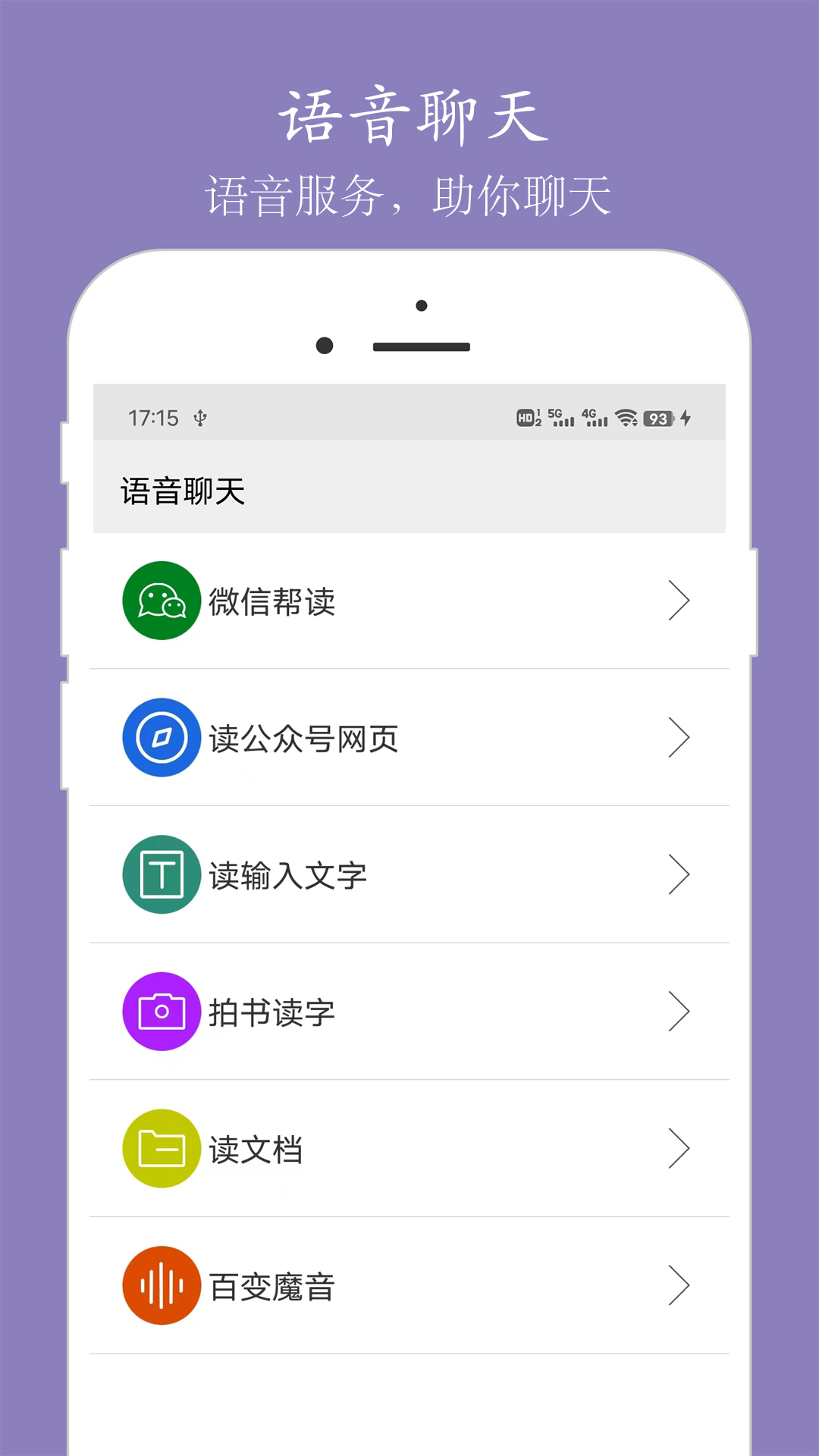Click the blue compass icon for 读公众号网页
819x1456 pixels.
[162, 738]
